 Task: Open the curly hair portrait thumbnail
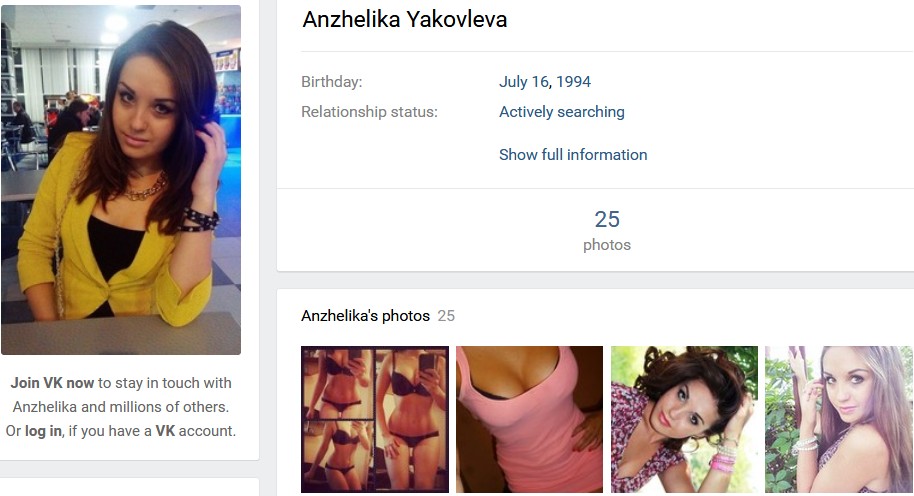[x=684, y=419]
